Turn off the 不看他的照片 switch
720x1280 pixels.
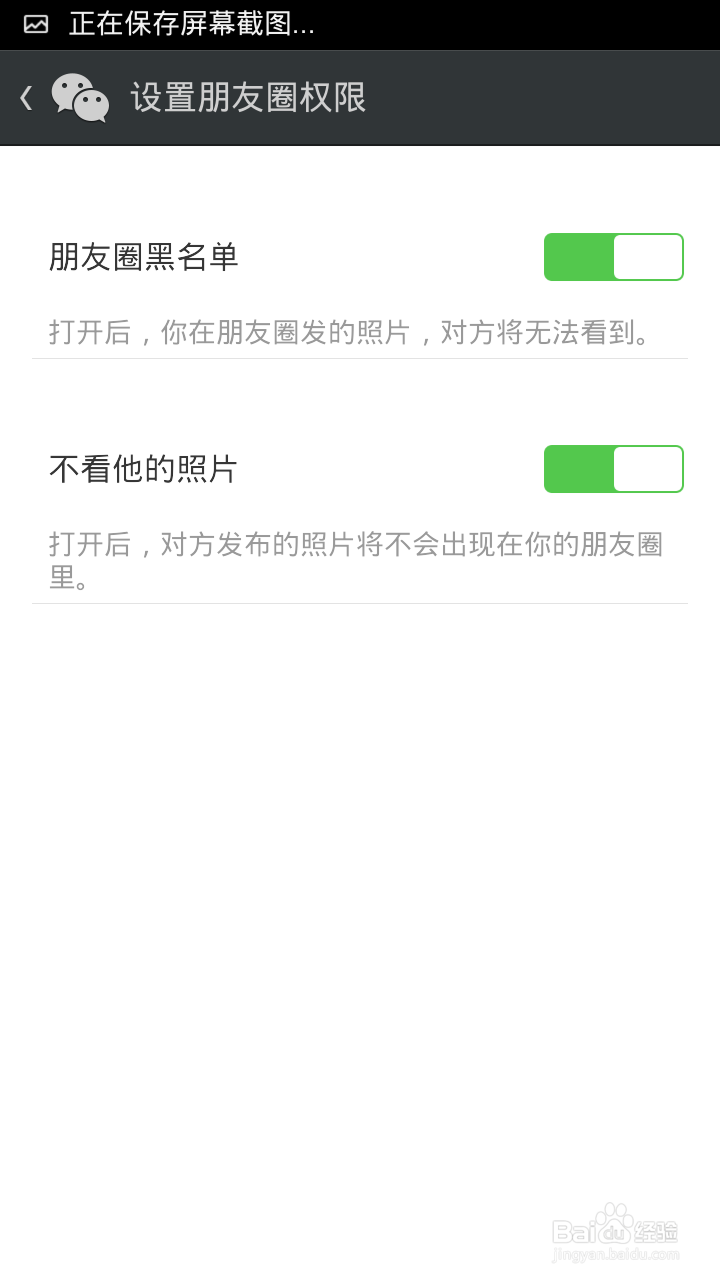point(613,468)
